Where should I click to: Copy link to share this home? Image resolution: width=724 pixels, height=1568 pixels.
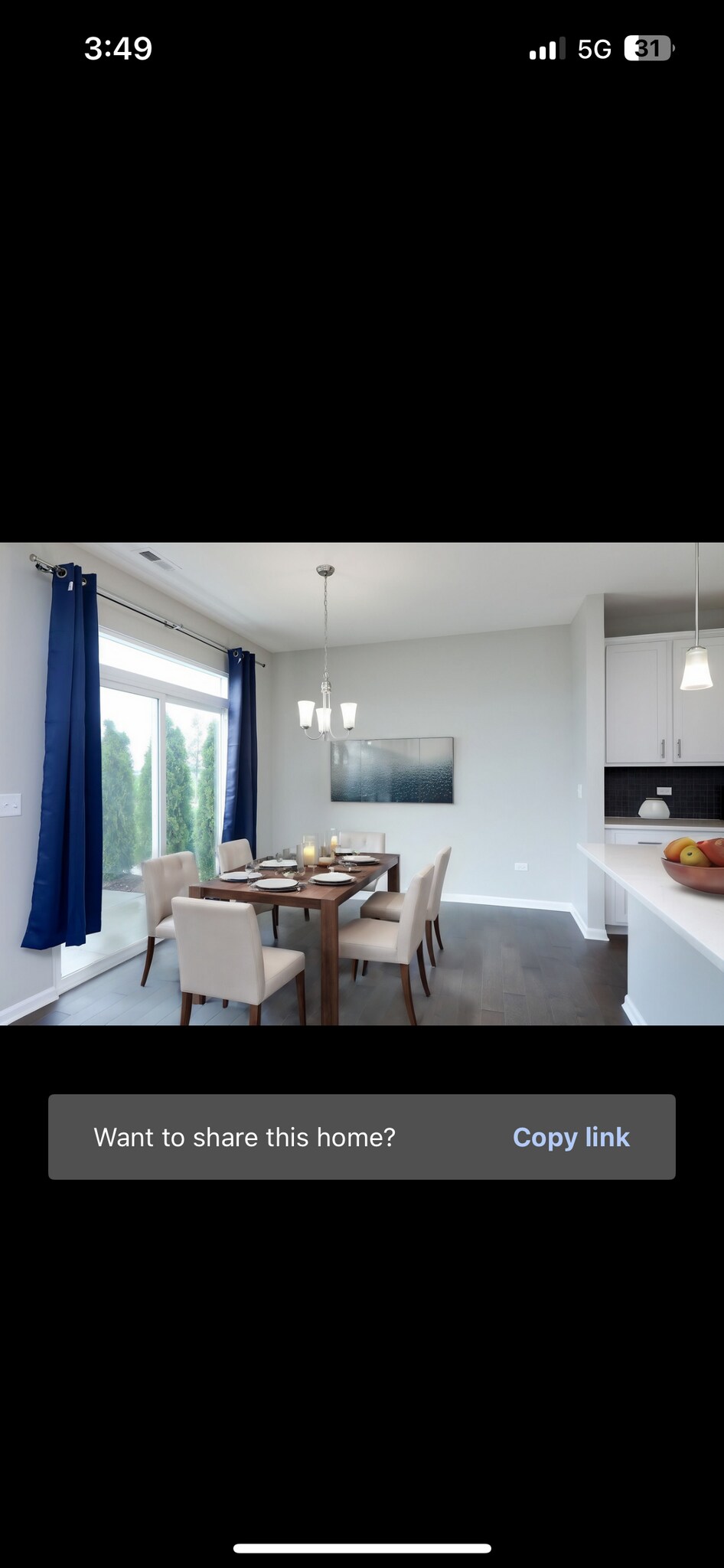571,1137
